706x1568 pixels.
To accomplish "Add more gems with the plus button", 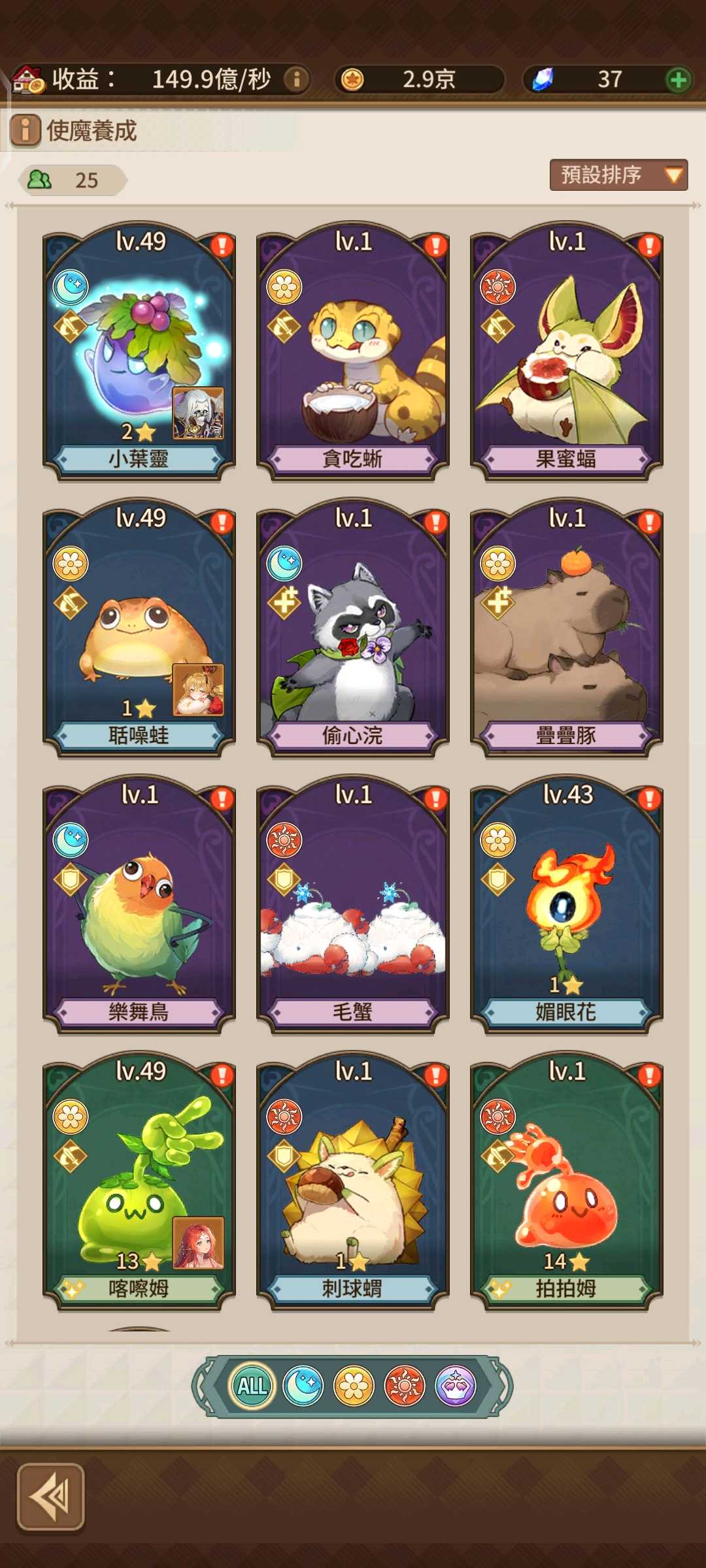I will (x=679, y=80).
